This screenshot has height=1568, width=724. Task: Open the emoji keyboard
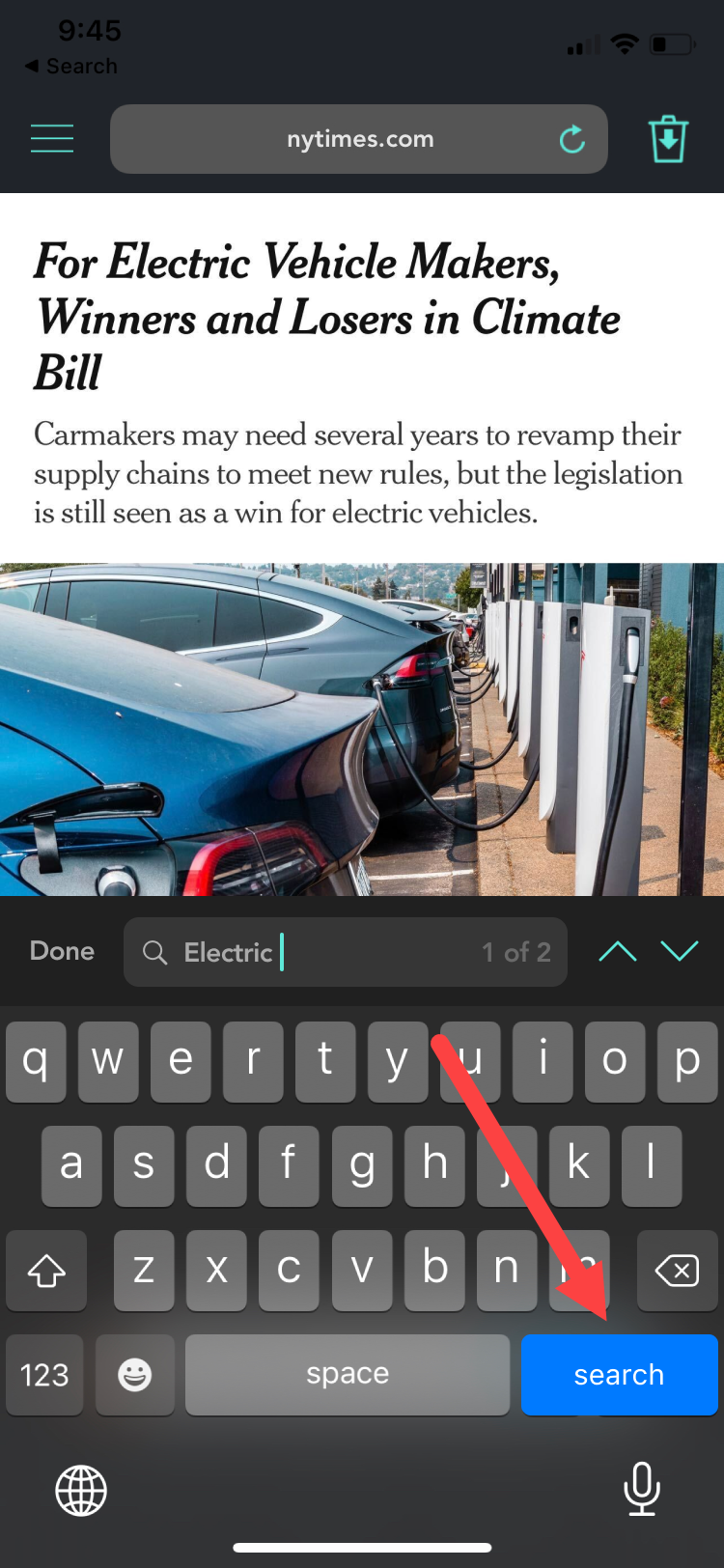pyautogui.click(x=135, y=1374)
